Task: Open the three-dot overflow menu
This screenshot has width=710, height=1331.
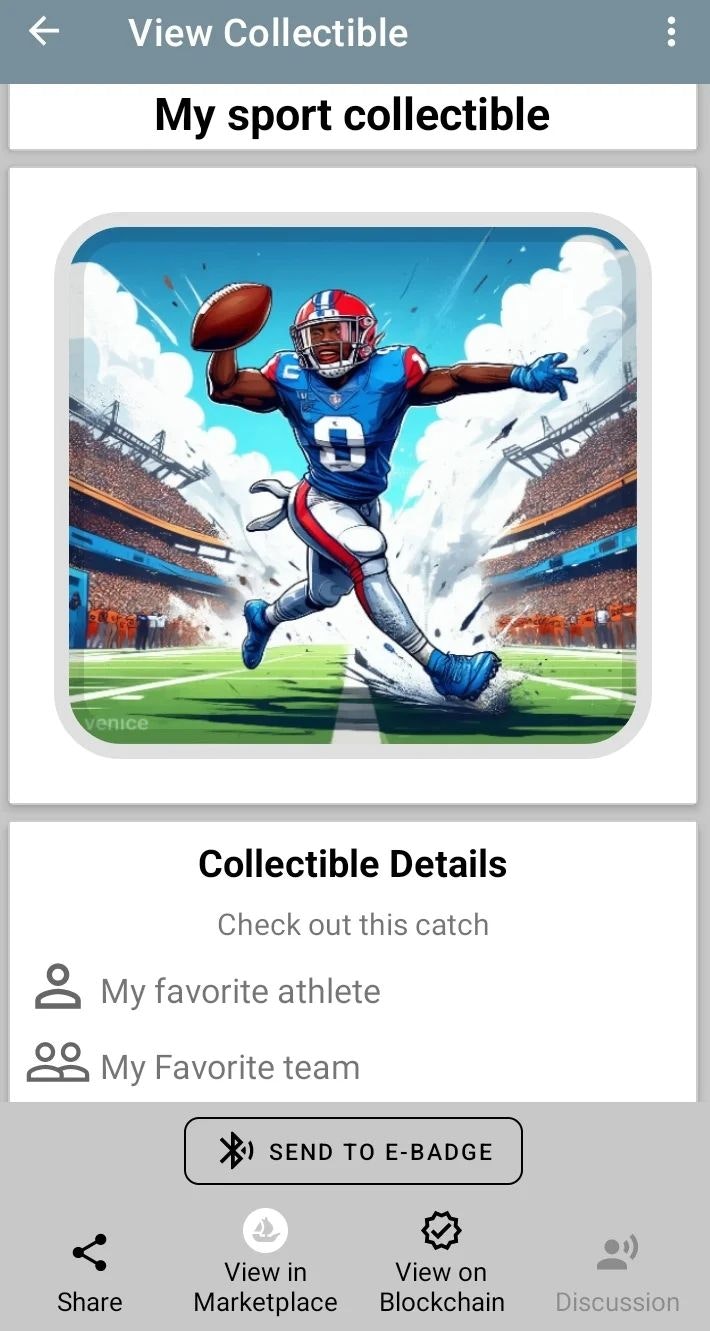Action: coord(671,32)
